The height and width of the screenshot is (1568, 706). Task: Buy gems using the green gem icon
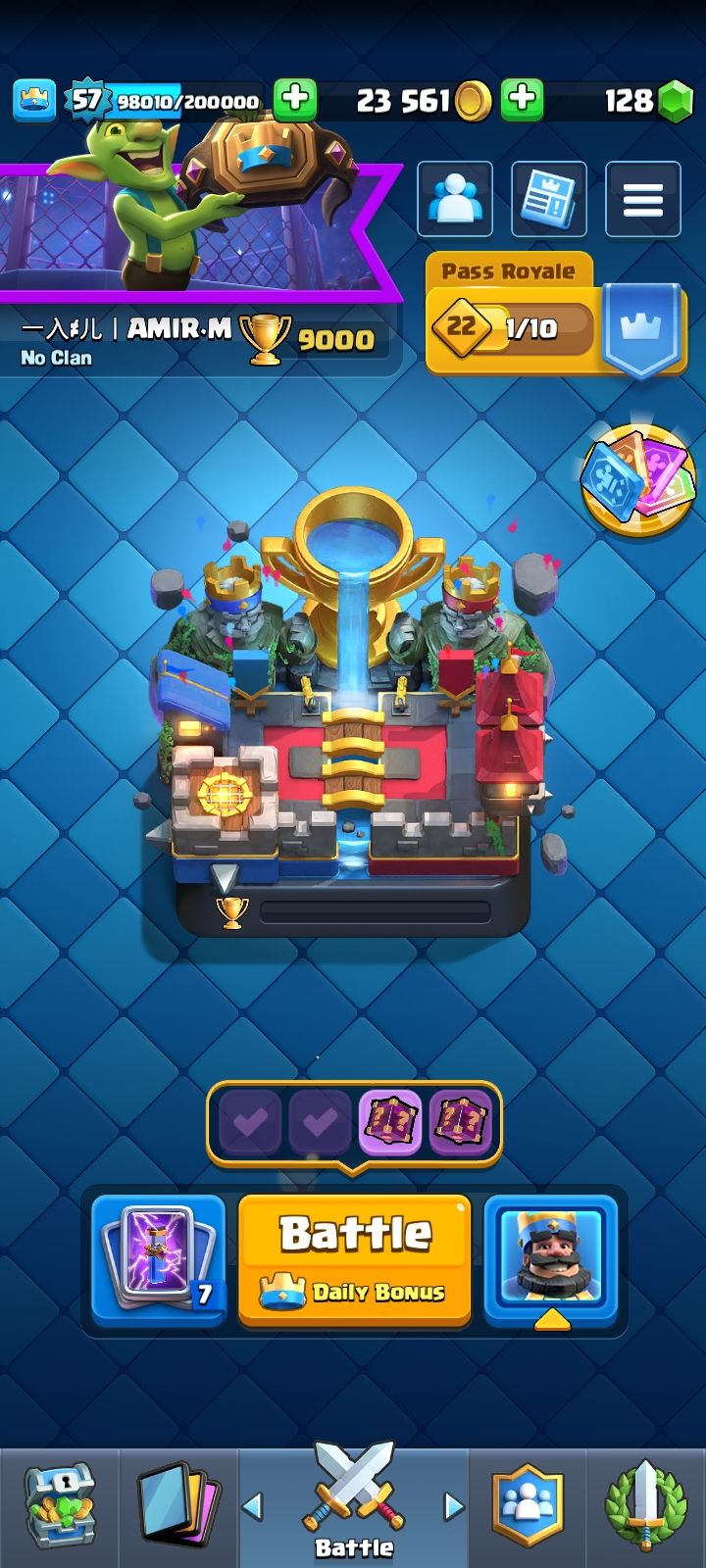coord(675,100)
